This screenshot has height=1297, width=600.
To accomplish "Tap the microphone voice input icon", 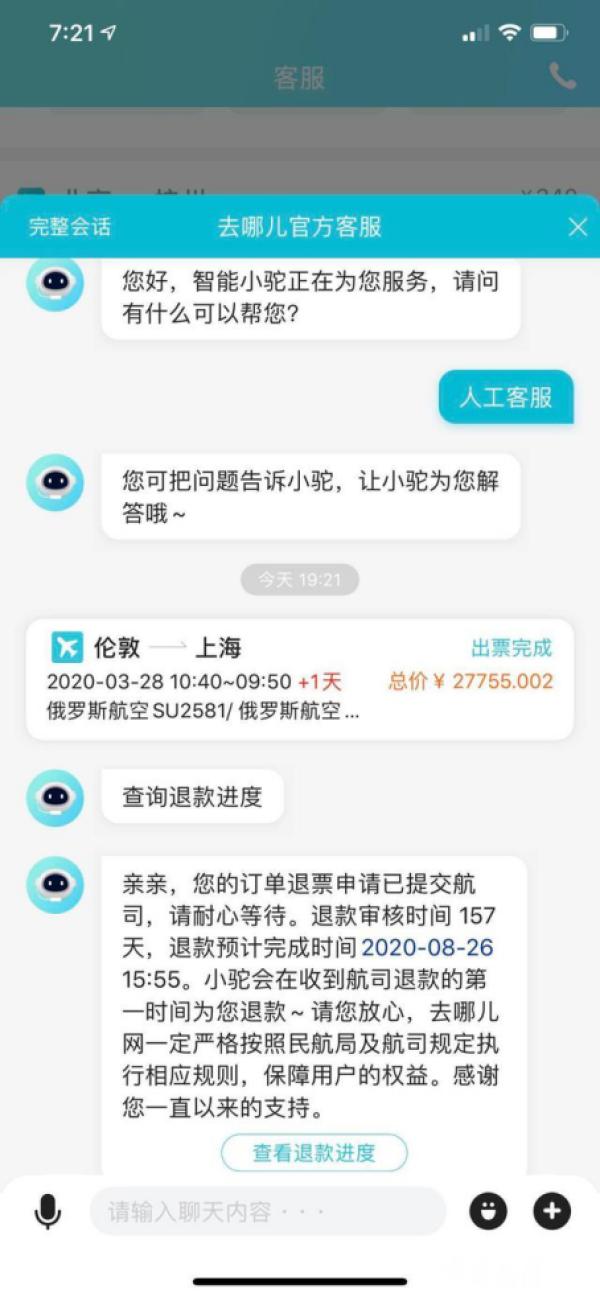I will [47, 1212].
